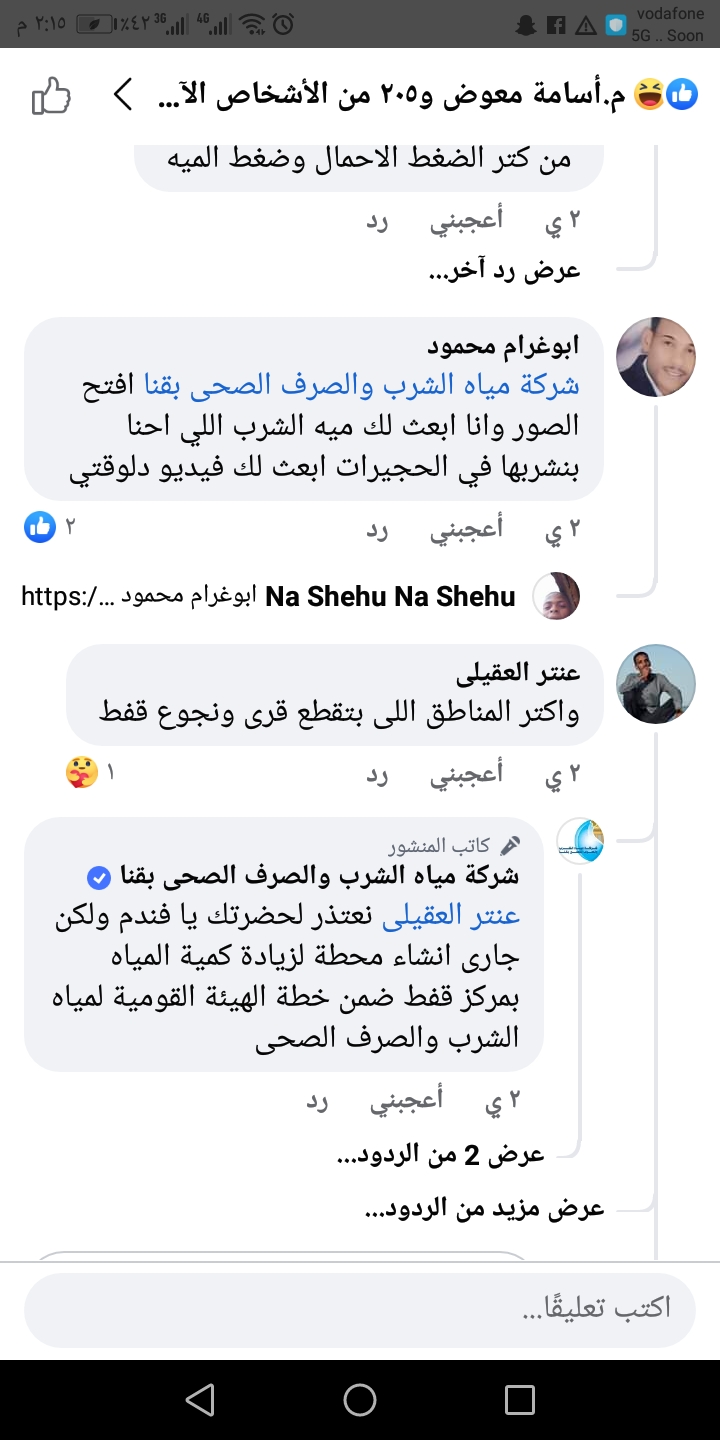Open the Na Shehu Na Shehu reply preview
720x1440 pixels.
tap(390, 597)
